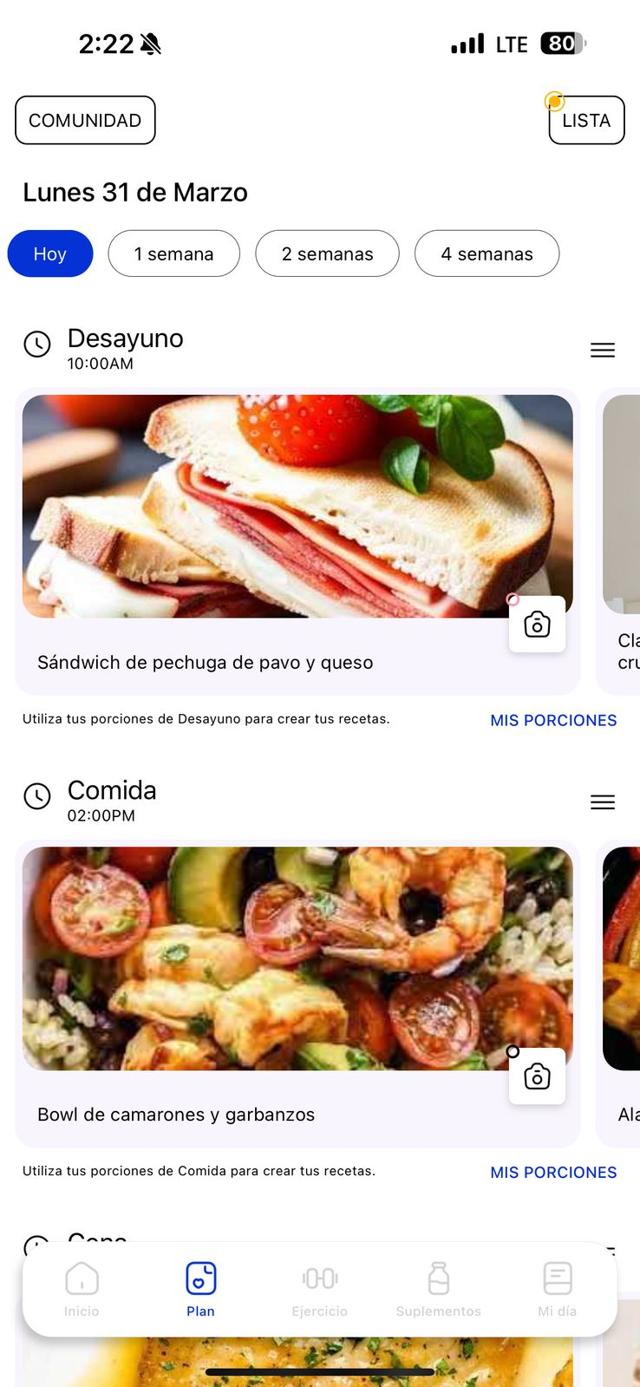The image size is (640, 1387).
Task: Tap camera icon on the sándwich card
Action: pyautogui.click(x=537, y=625)
